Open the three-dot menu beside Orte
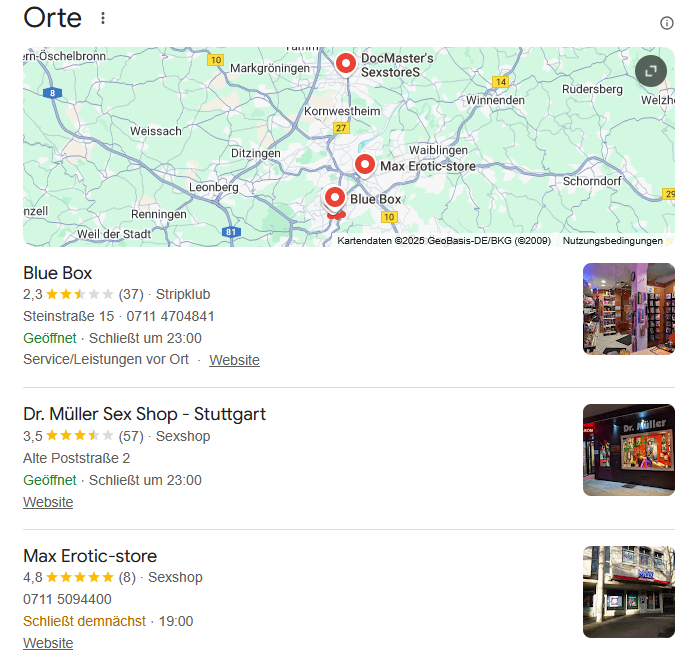The image size is (700, 659). 103,18
